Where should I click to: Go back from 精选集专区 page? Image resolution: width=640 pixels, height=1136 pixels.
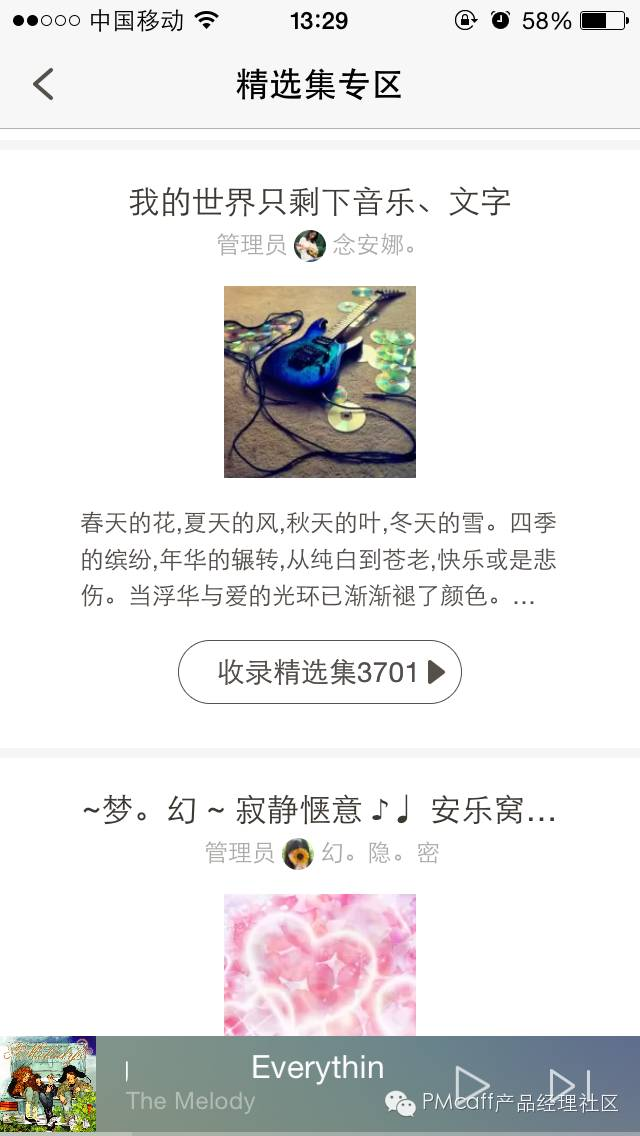click(x=43, y=84)
